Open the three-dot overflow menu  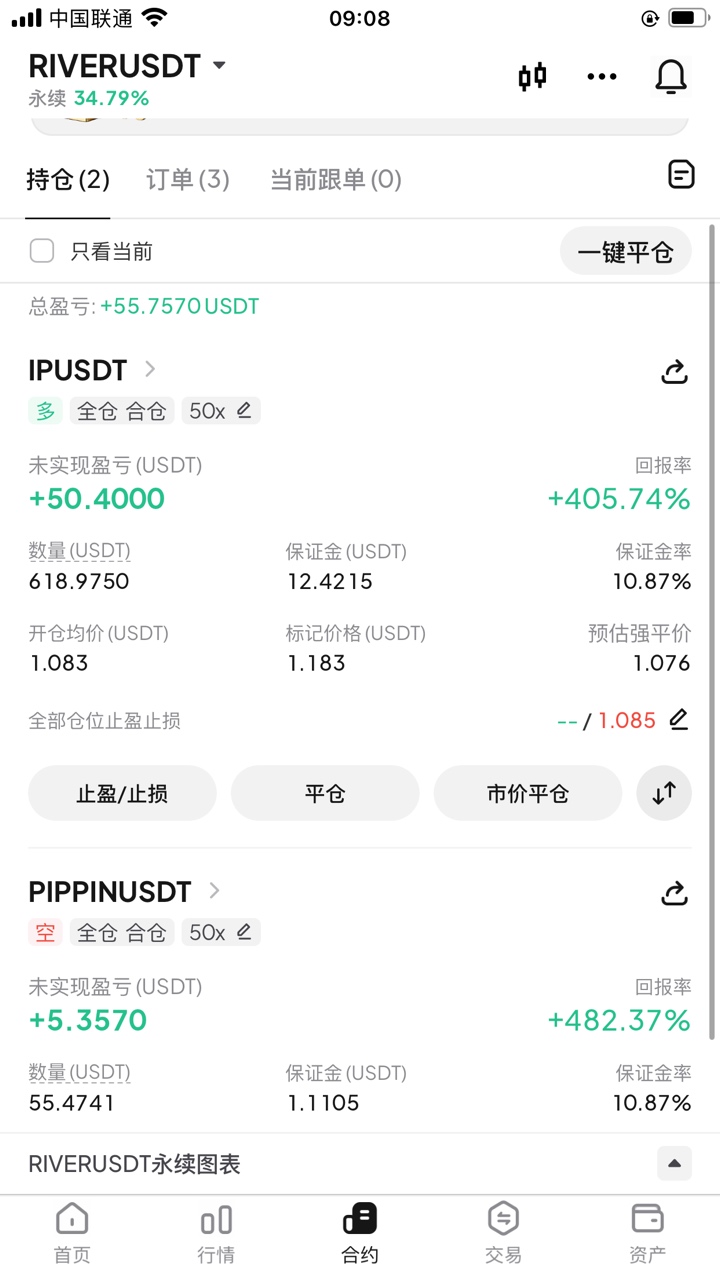pos(602,76)
